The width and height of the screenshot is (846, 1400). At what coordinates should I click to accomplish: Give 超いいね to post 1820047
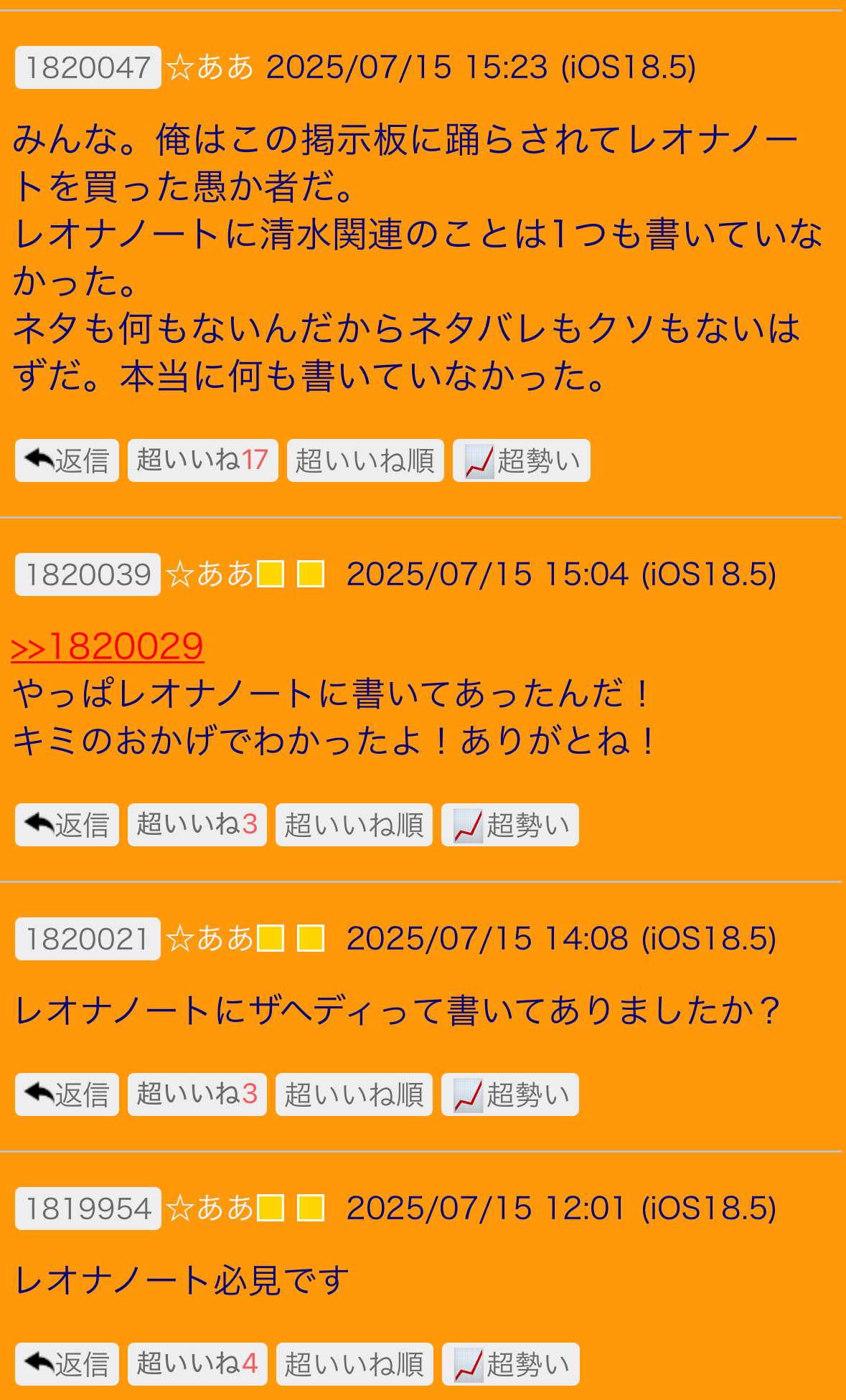(202, 460)
